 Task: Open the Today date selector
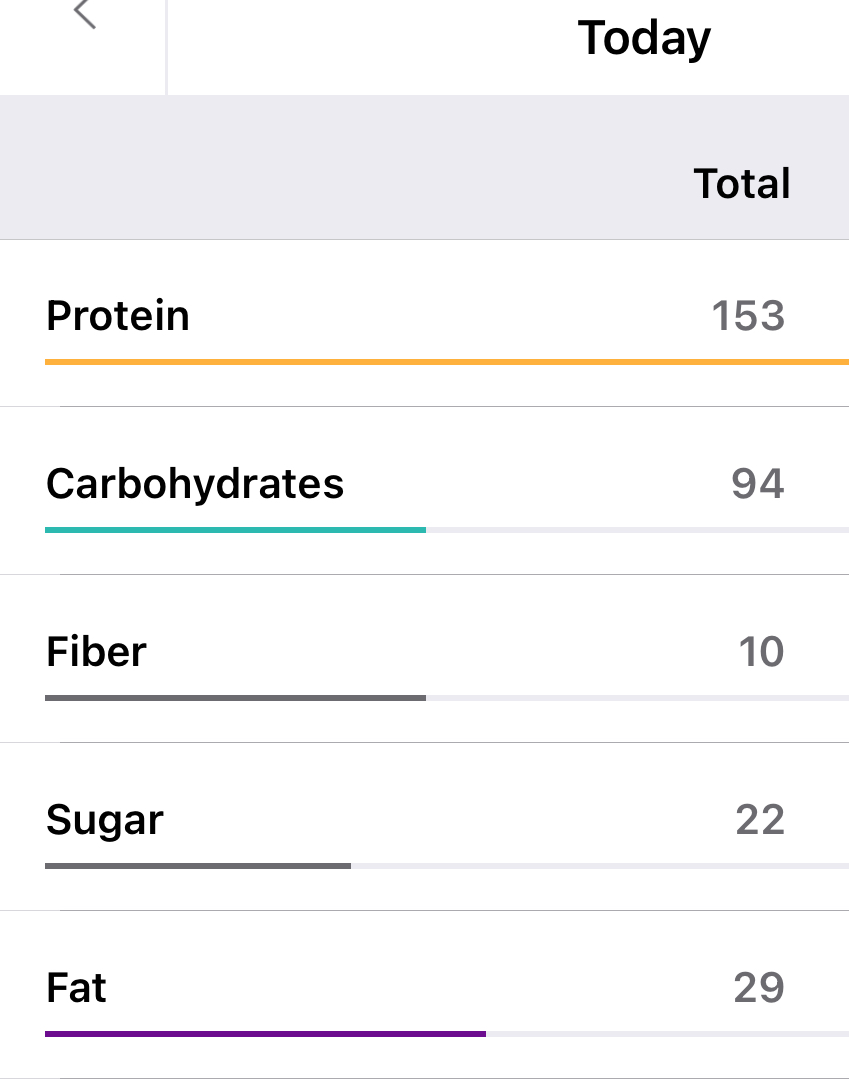click(x=644, y=39)
